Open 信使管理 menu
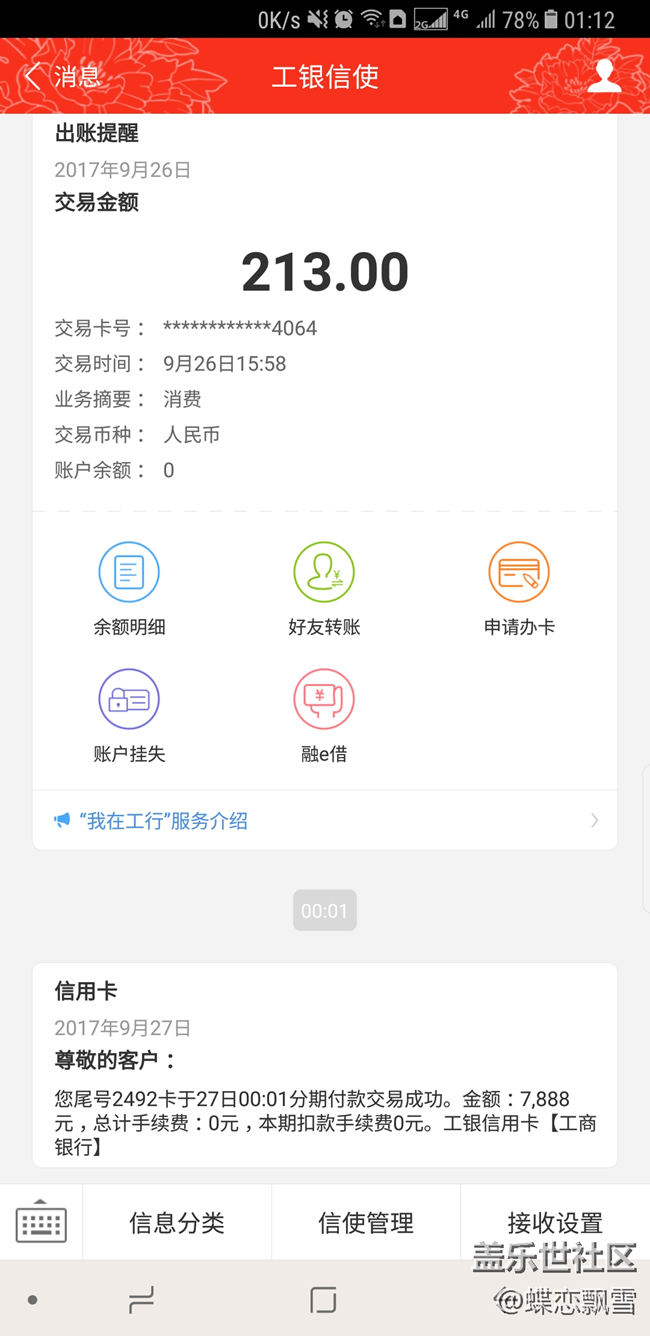 click(366, 1222)
